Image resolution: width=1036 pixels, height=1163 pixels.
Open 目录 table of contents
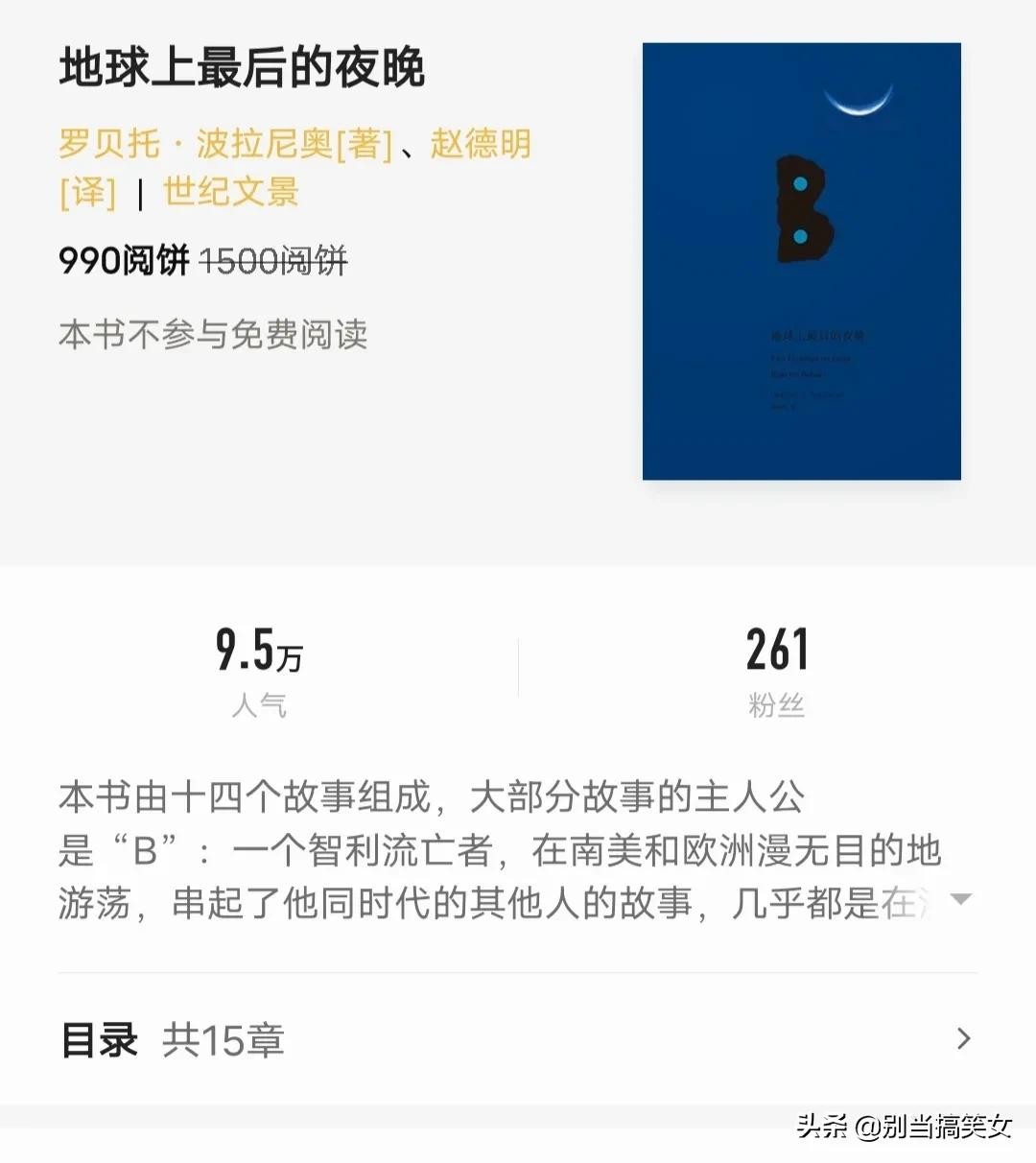click(518, 1039)
